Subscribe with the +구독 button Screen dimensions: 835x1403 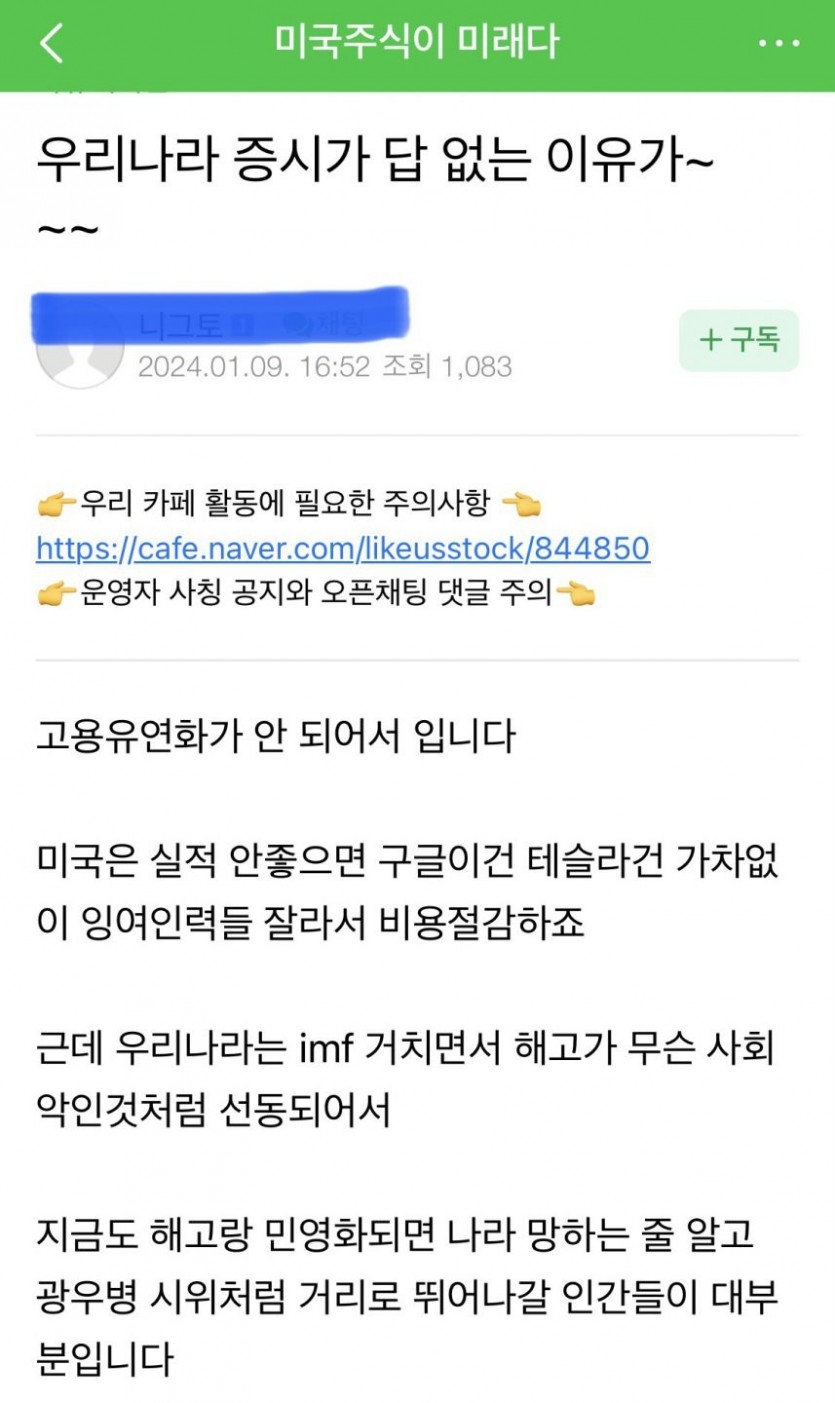(739, 340)
